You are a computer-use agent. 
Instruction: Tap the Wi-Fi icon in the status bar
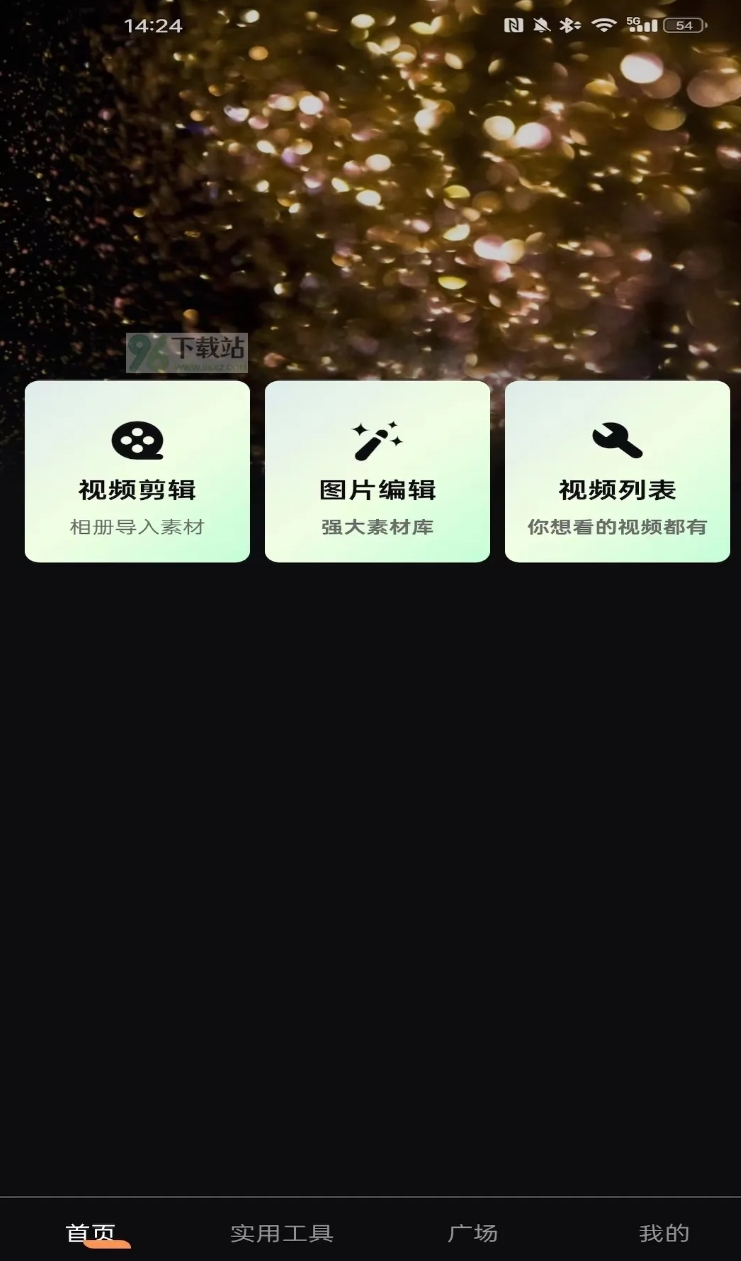[602, 24]
